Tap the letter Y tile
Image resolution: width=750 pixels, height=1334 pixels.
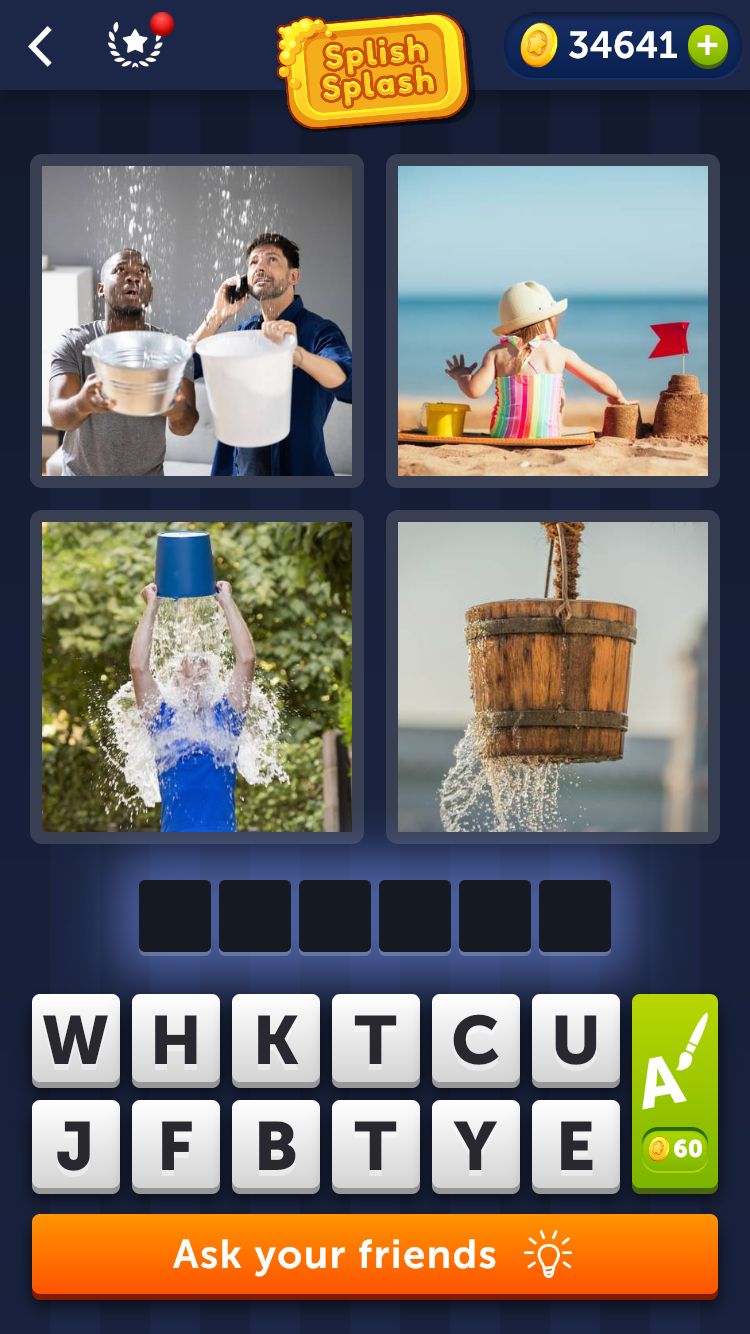click(476, 1146)
